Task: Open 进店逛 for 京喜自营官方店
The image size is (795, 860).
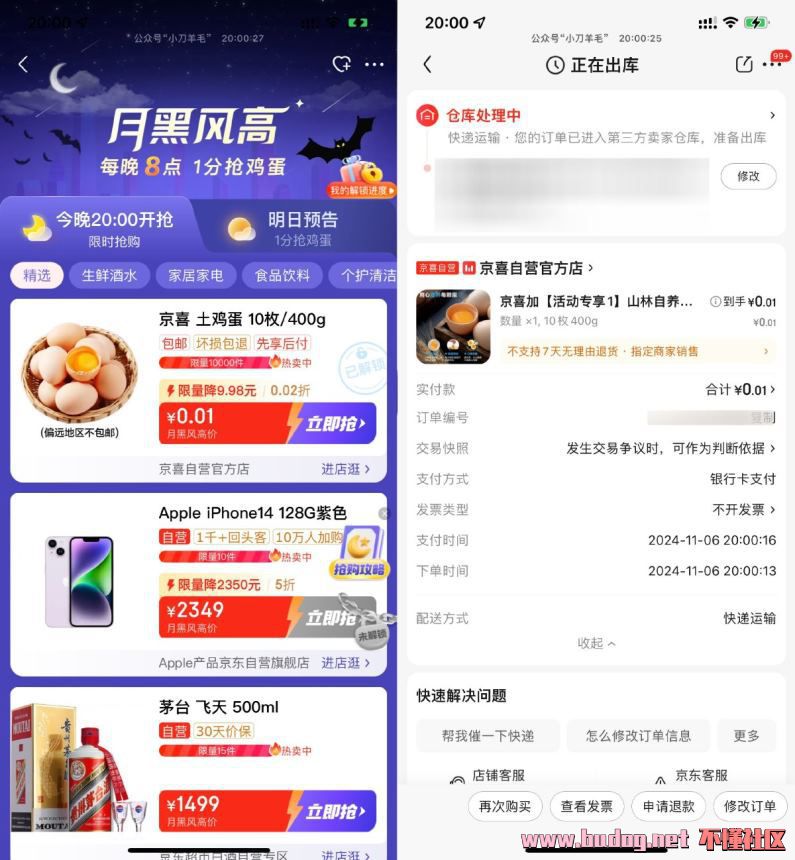Action: pos(346,468)
